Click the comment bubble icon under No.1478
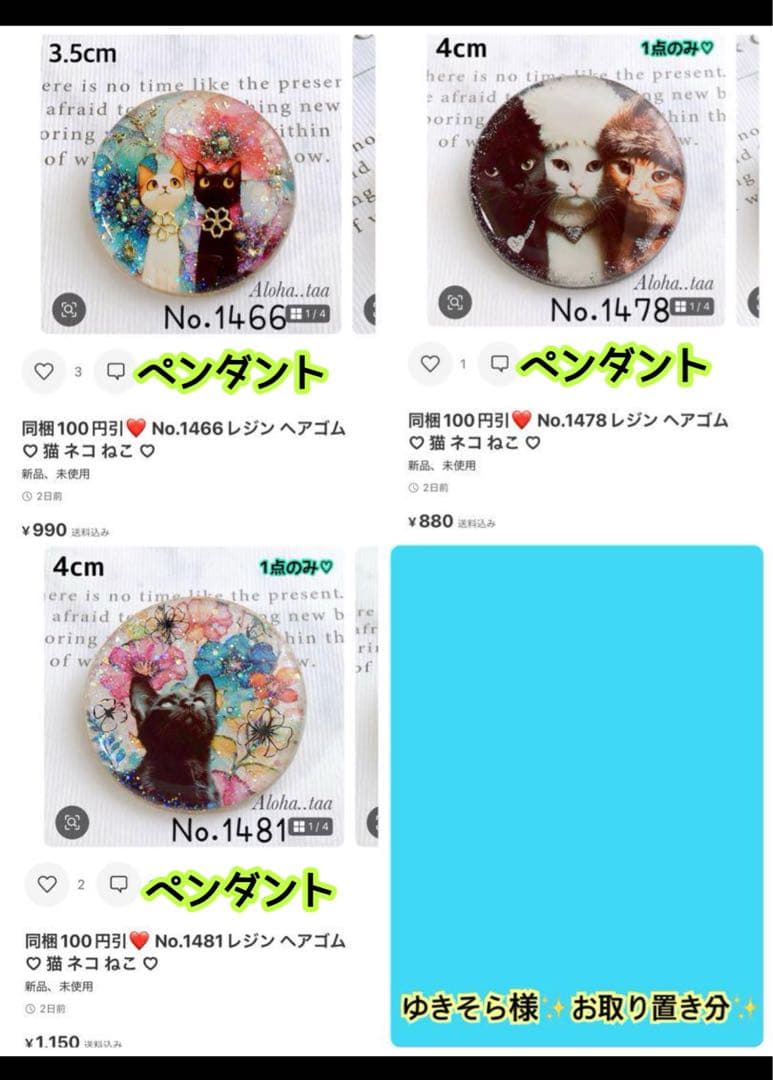The width and height of the screenshot is (773, 1080). pyautogui.click(x=501, y=364)
